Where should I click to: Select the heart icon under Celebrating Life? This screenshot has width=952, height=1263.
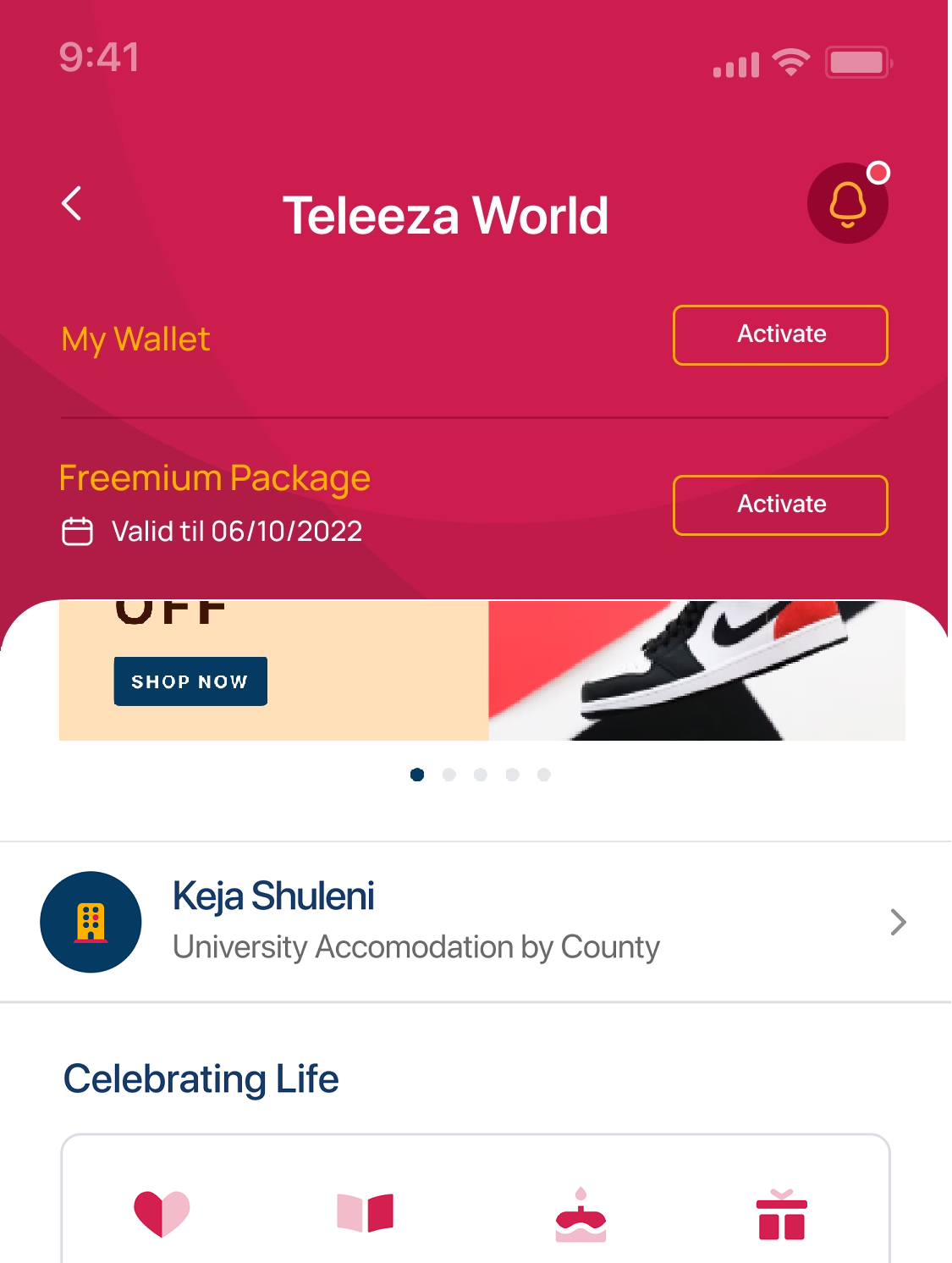pyautogui.click(x=162, y=1213)
